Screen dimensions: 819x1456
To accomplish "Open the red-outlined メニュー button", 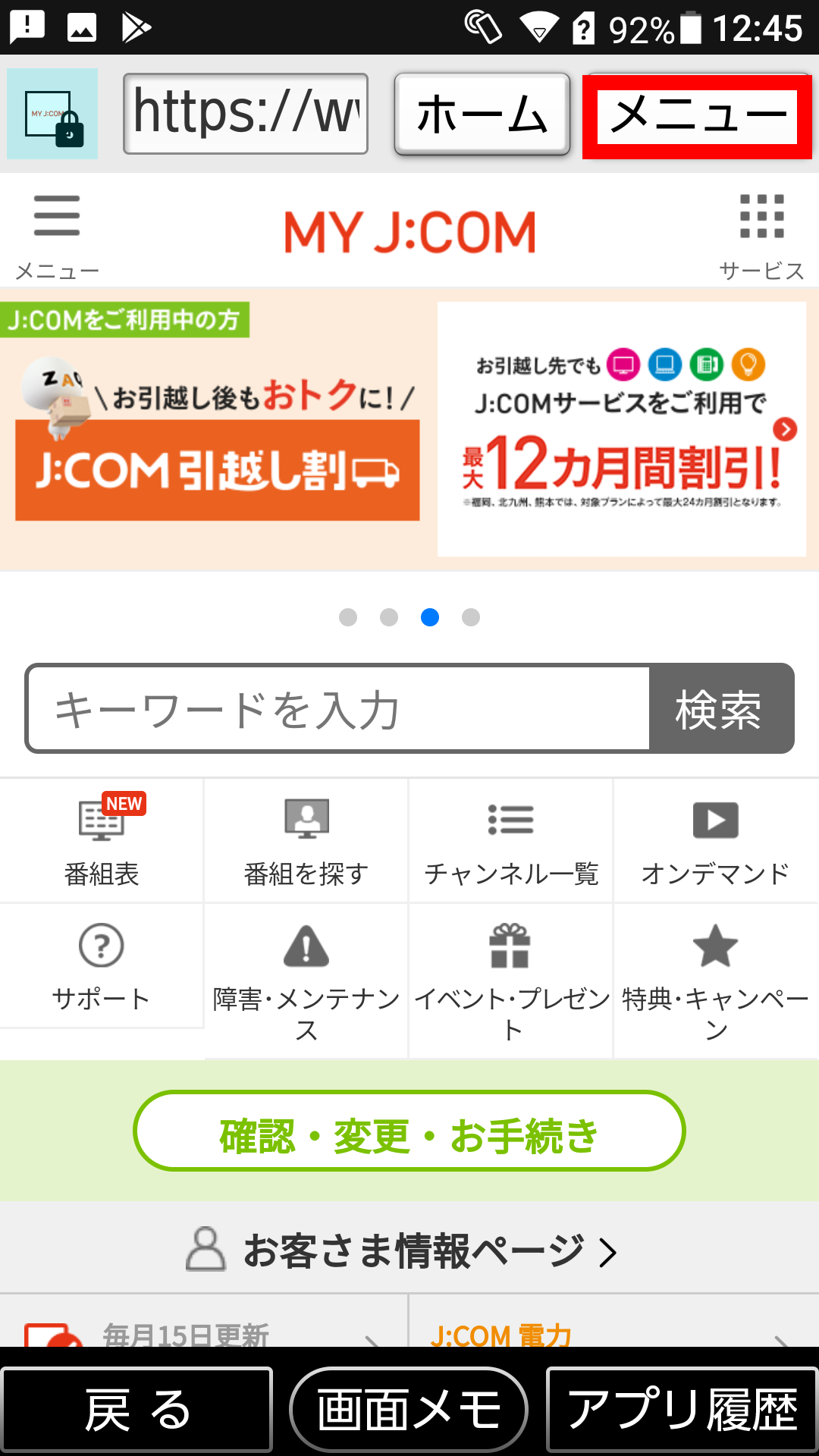I will coord(697,116).
